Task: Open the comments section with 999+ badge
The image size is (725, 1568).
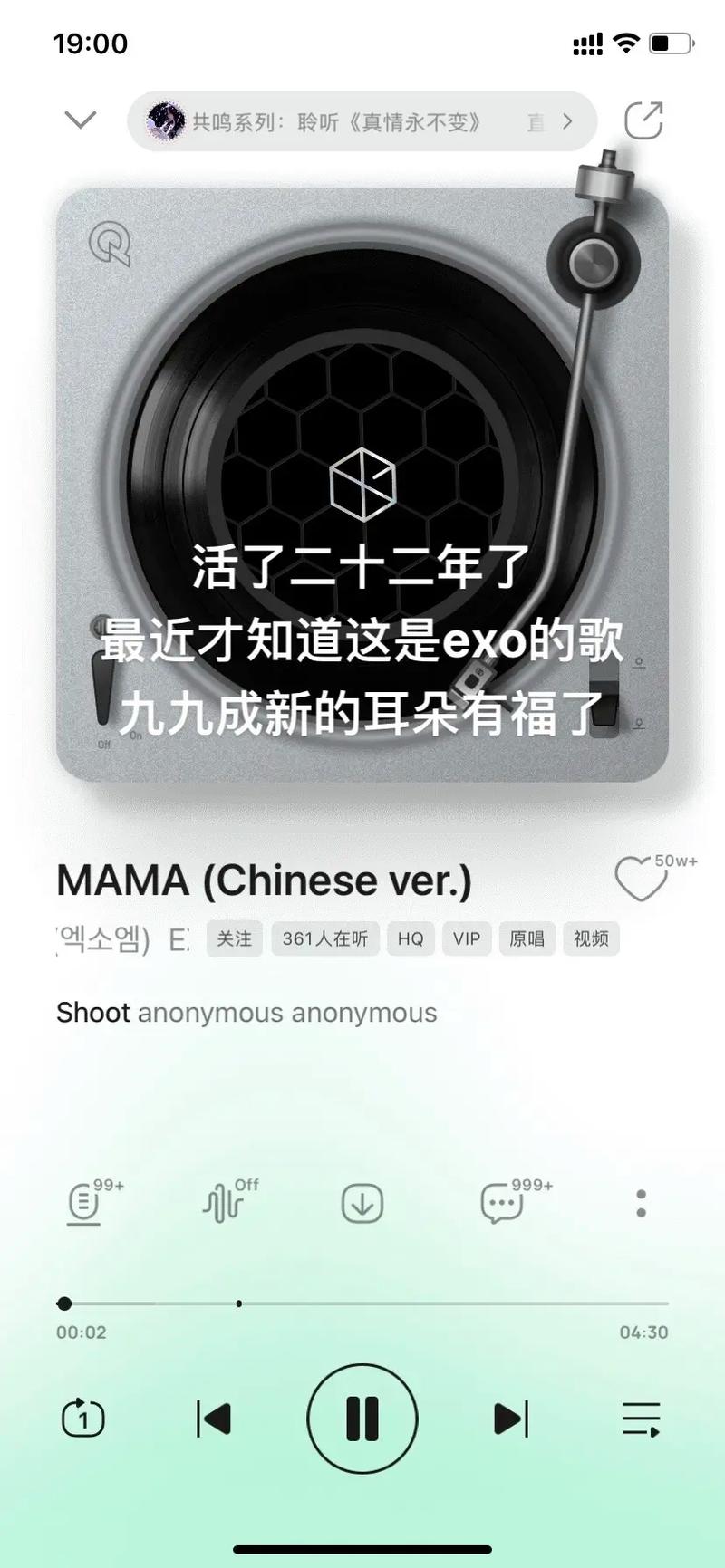Action: click(x=502, y=1203)
